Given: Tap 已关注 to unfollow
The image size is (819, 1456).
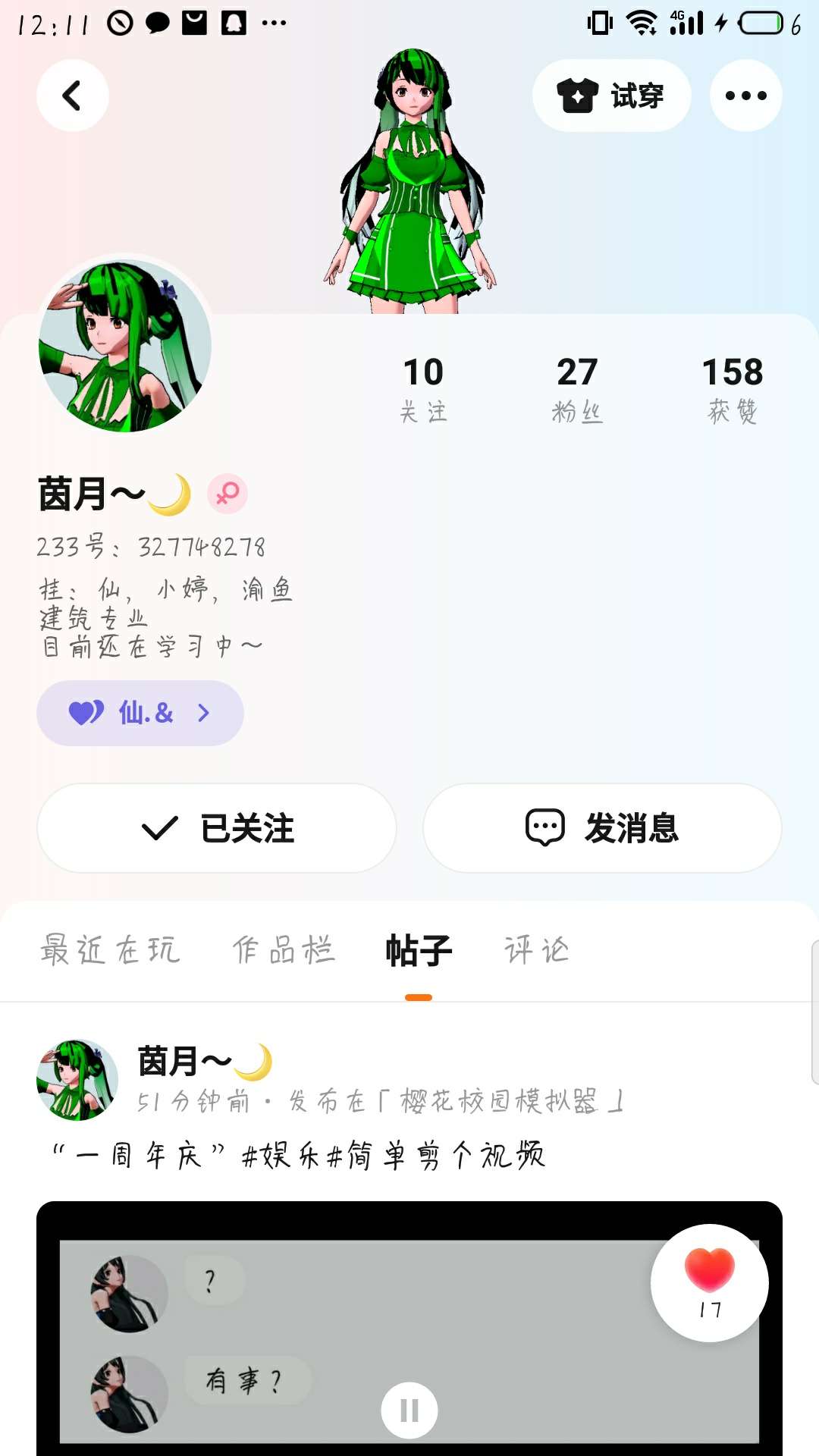Looking at the screenshot, I should [217, 828].
